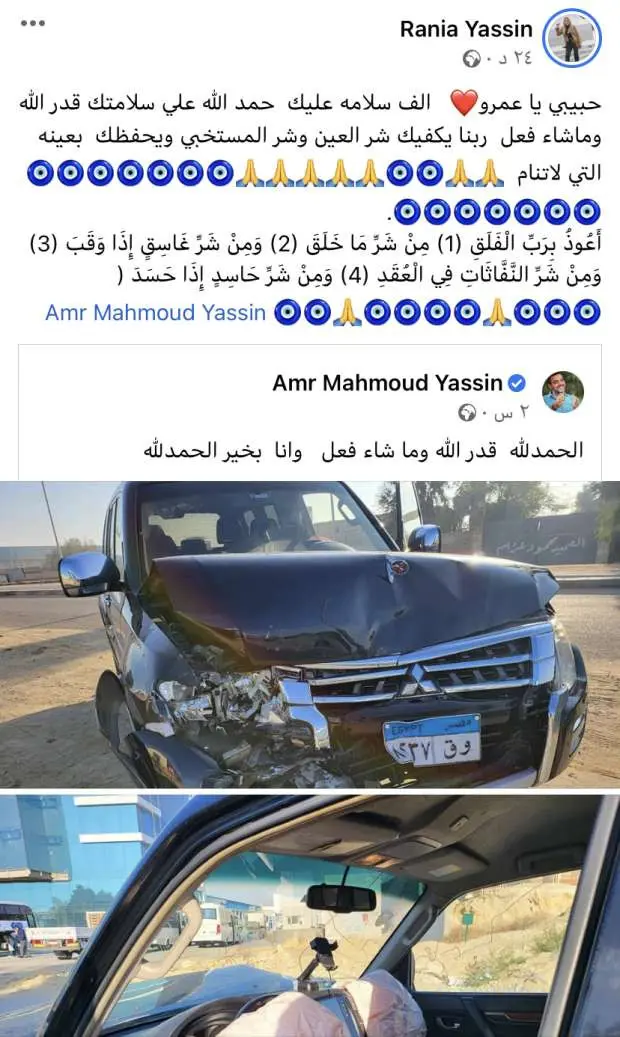Tap the tagged Amr Mahmoud Yassin mention
Viewport: 620px width, 1037px height.
(x=155, y=313)
